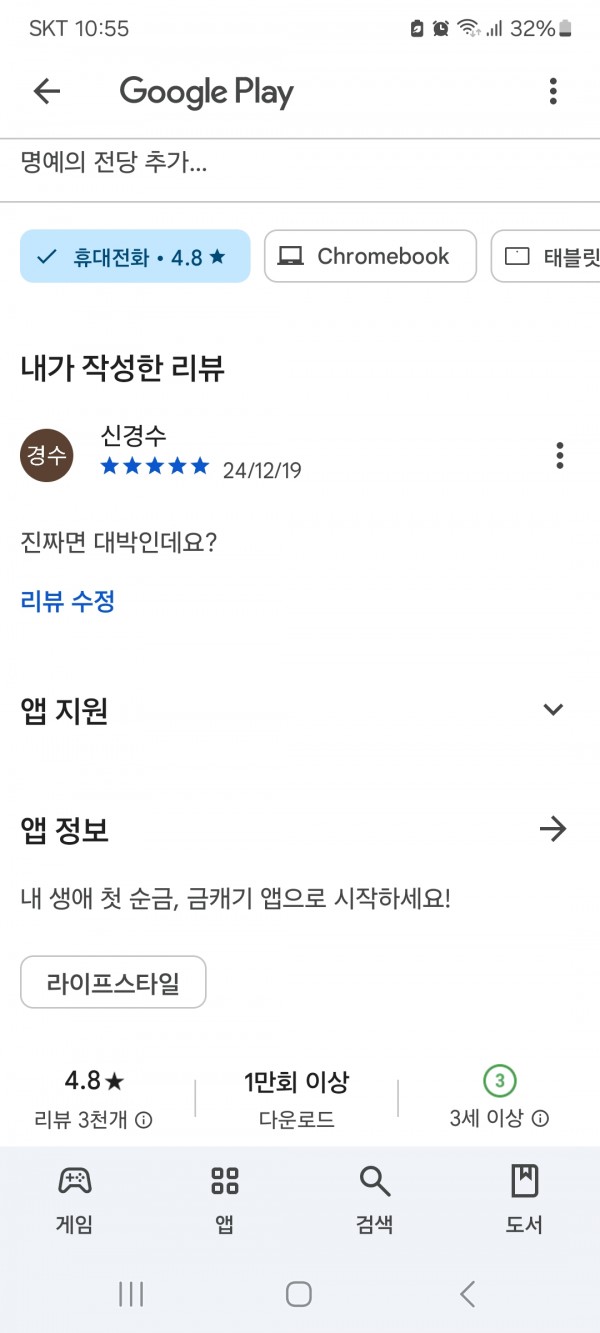This screenshot has height=1333, width=600.
Task: Expand the 앱 지원 section
Action: point(553,710)
